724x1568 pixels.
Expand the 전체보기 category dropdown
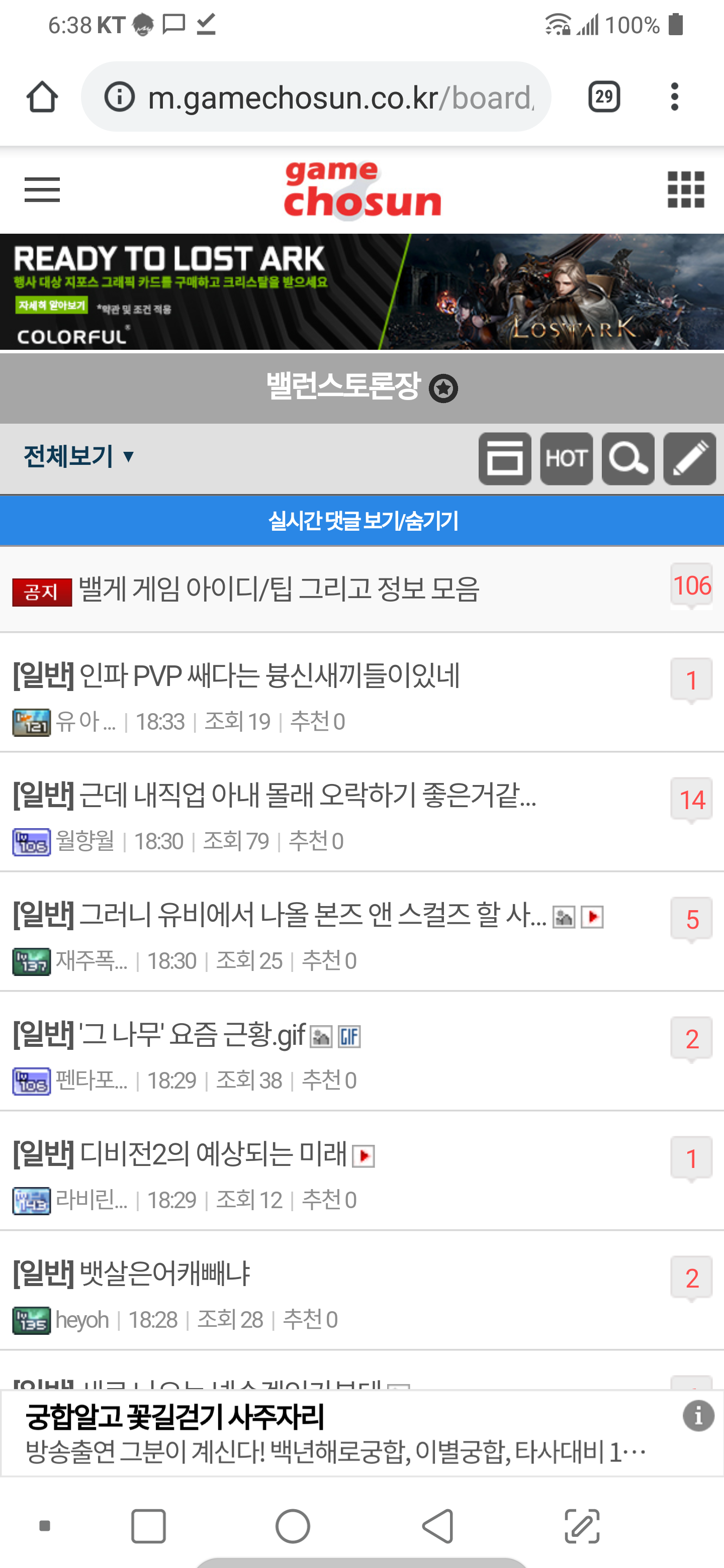click(x=79, y=456)
